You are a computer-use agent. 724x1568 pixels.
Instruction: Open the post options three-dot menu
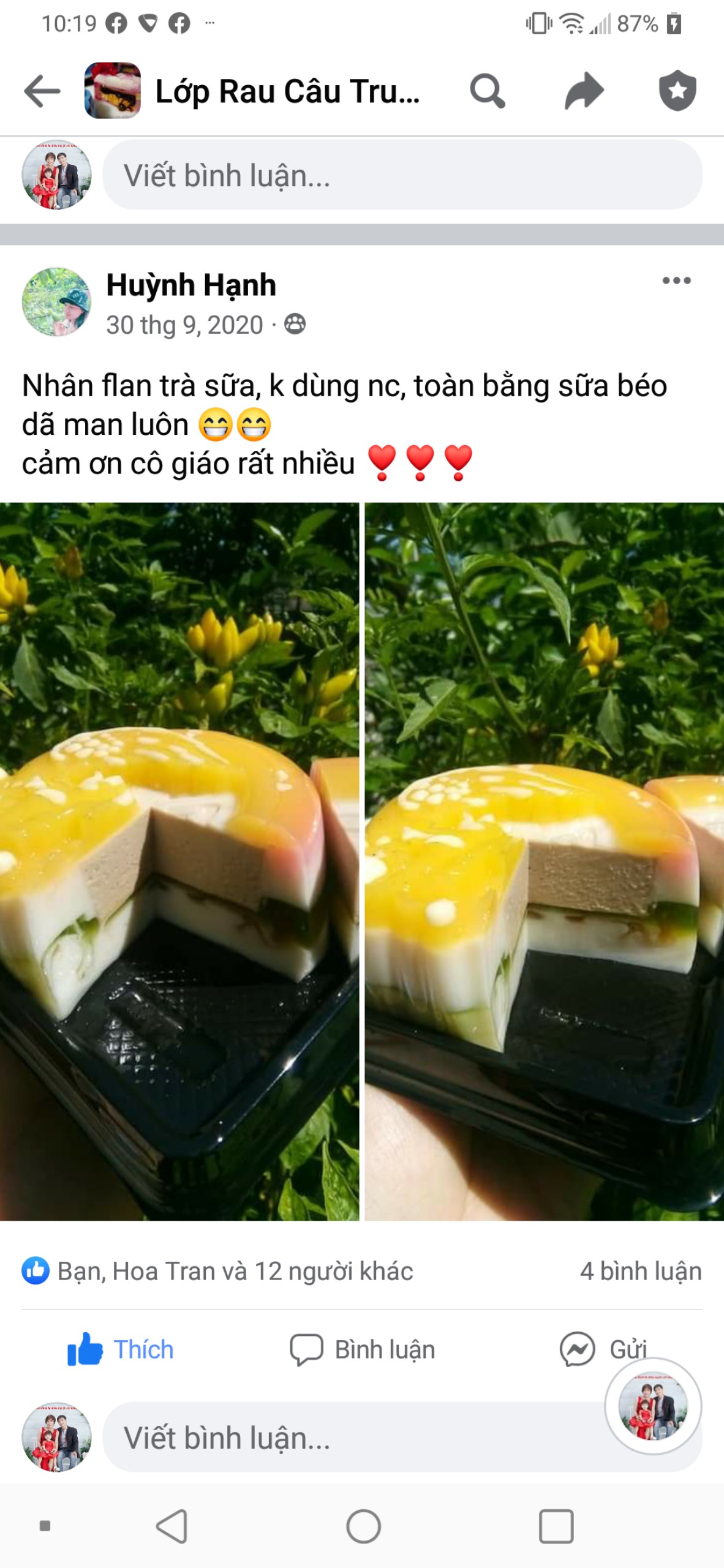pos(676,281)
